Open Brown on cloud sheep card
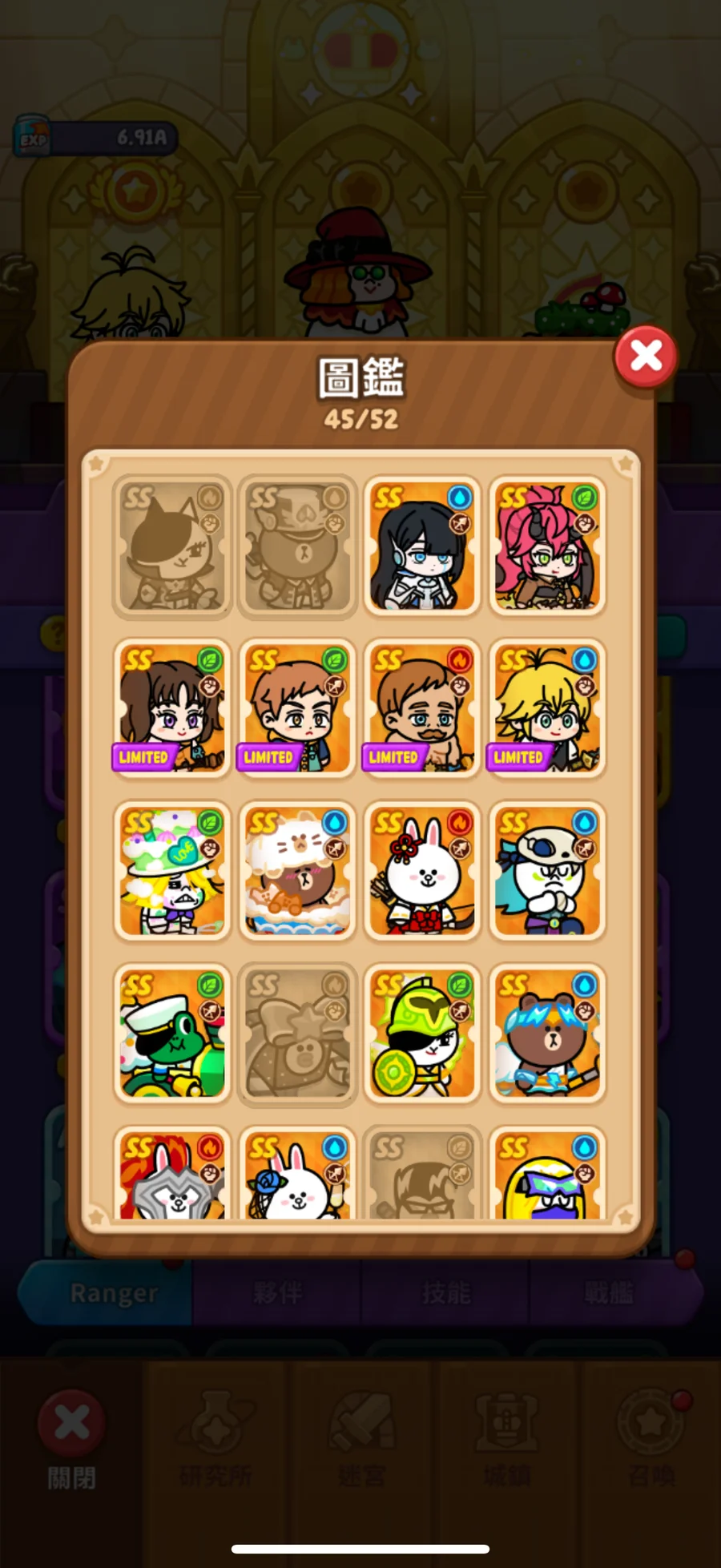The height and width of the screenshot is (1568, 721). [296, 871]
